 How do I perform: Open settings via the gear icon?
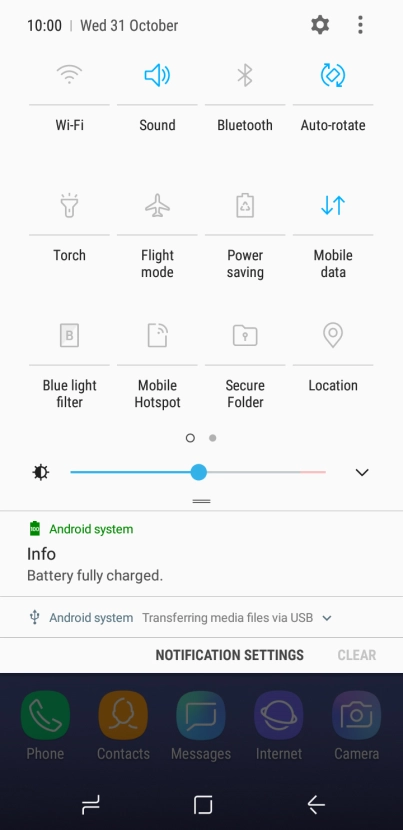[x=320, y=25]
